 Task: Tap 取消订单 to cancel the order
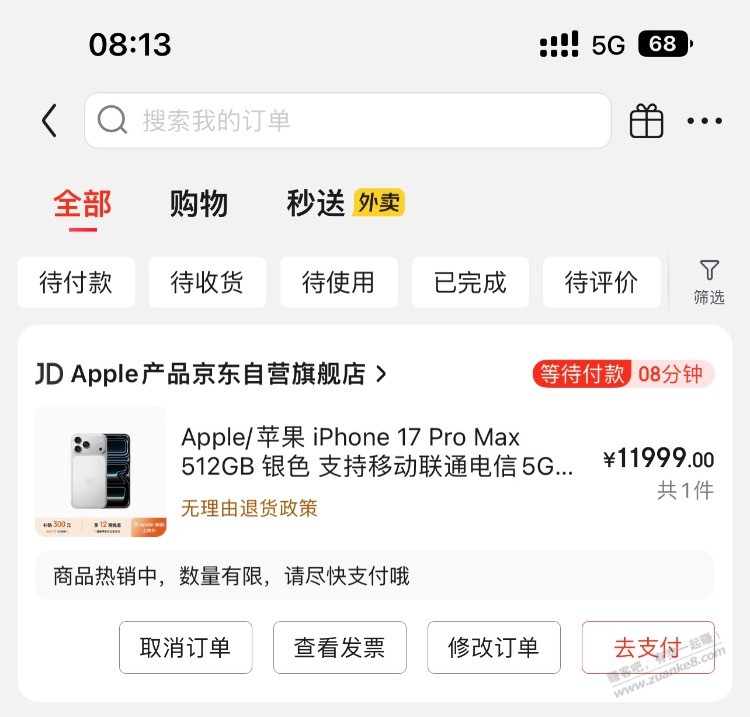(185, 647)
